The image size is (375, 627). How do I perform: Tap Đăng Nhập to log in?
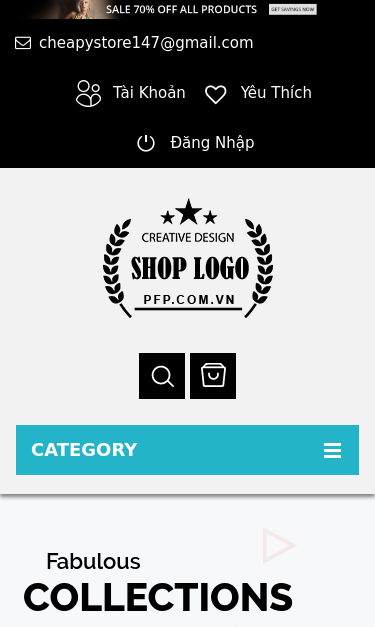click(195, 143)
